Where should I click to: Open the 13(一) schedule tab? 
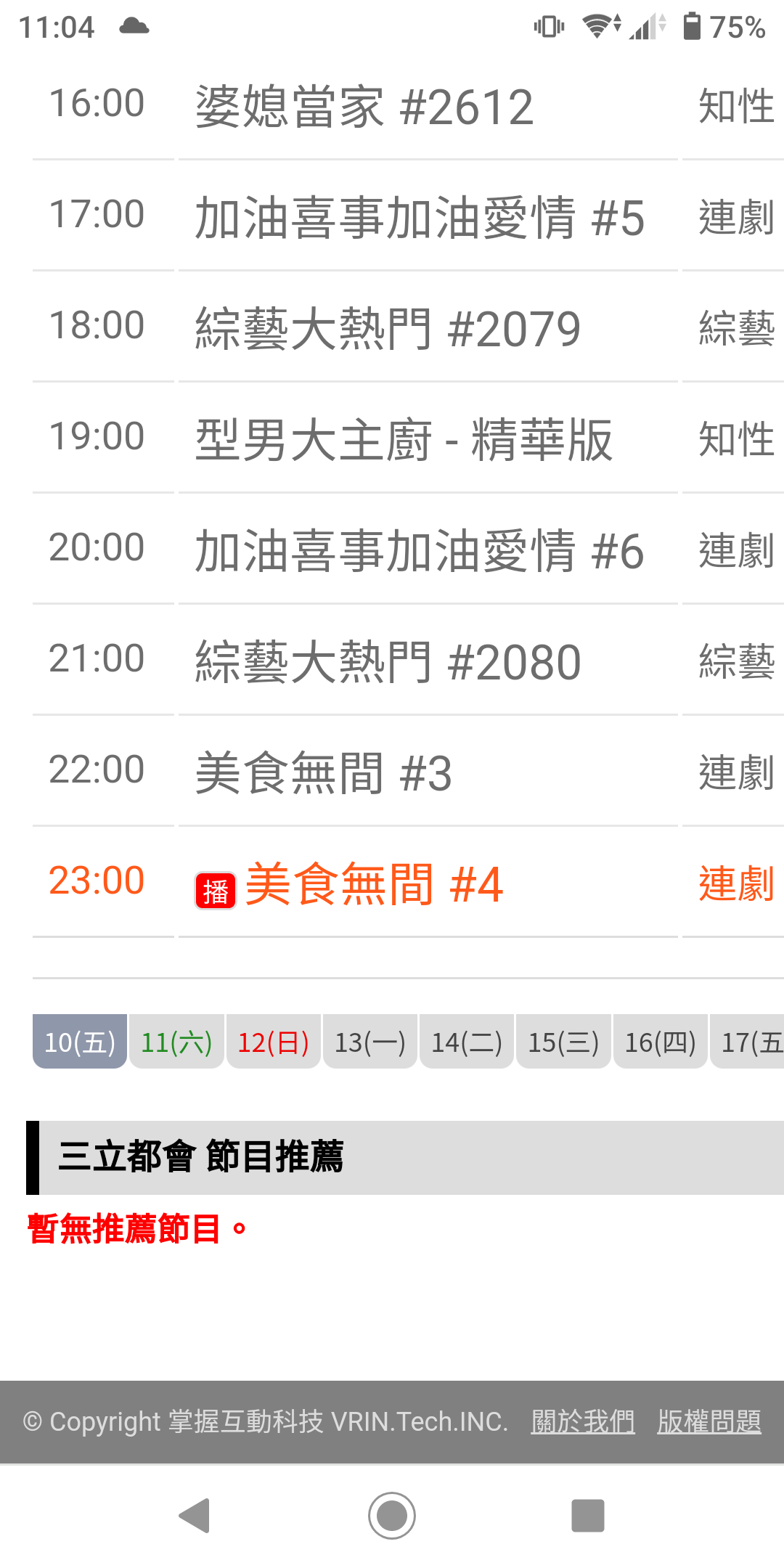point(370,1042)
